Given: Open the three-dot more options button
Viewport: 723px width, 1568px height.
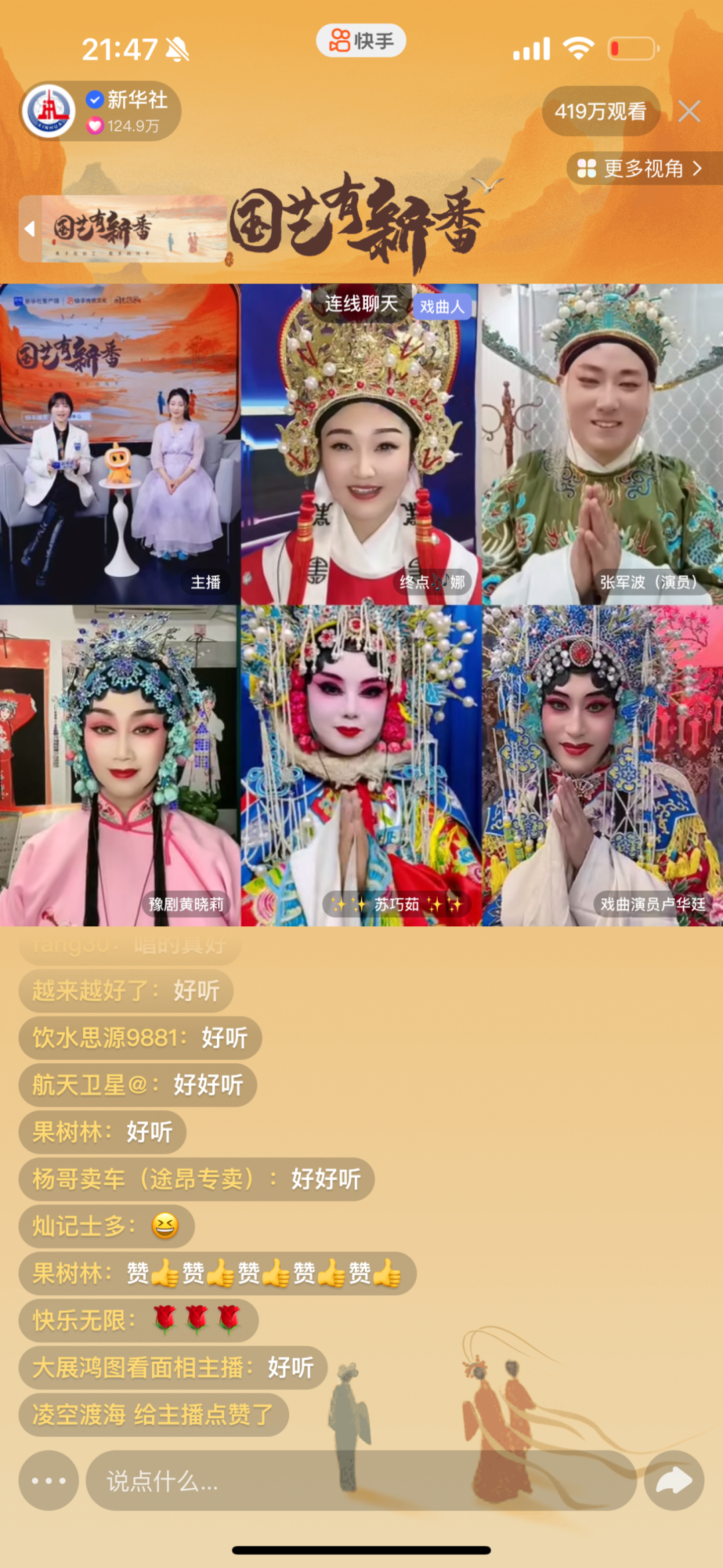Looking at the screenshot, I should [49, 1481].
